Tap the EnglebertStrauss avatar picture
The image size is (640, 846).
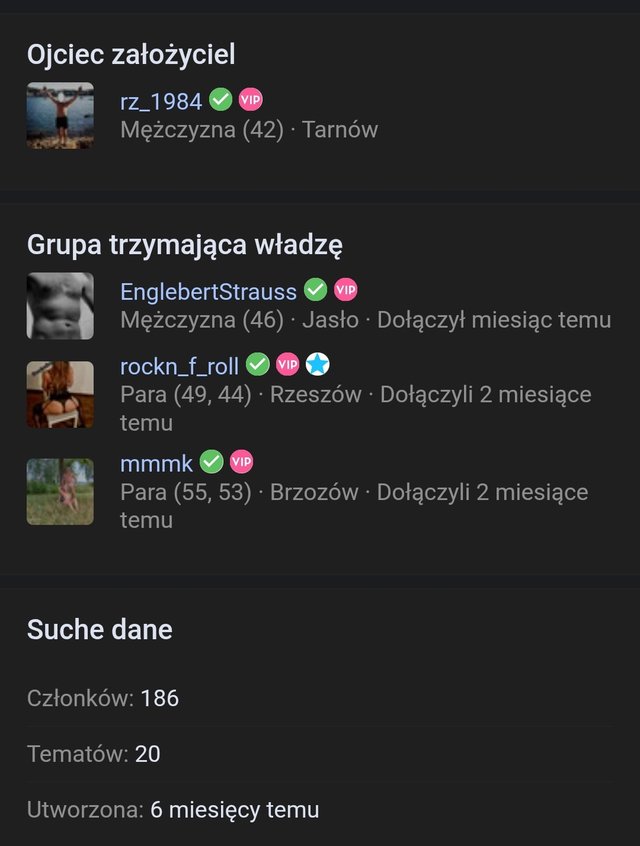click(60, 306)
